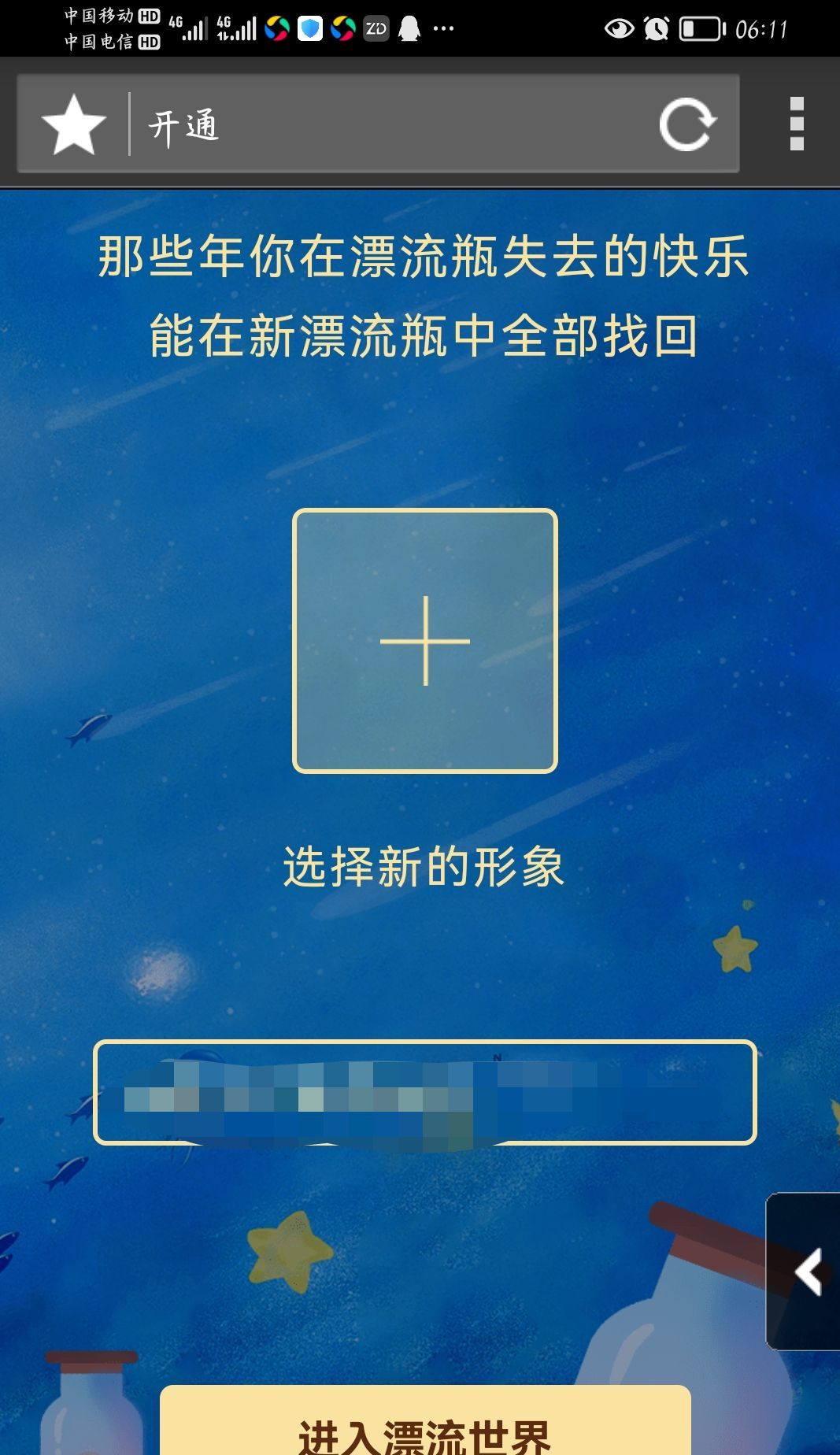The height and width of the screenshot is (1455, 840).
Task: Reload the page
Action: click(x=687, y=124)
